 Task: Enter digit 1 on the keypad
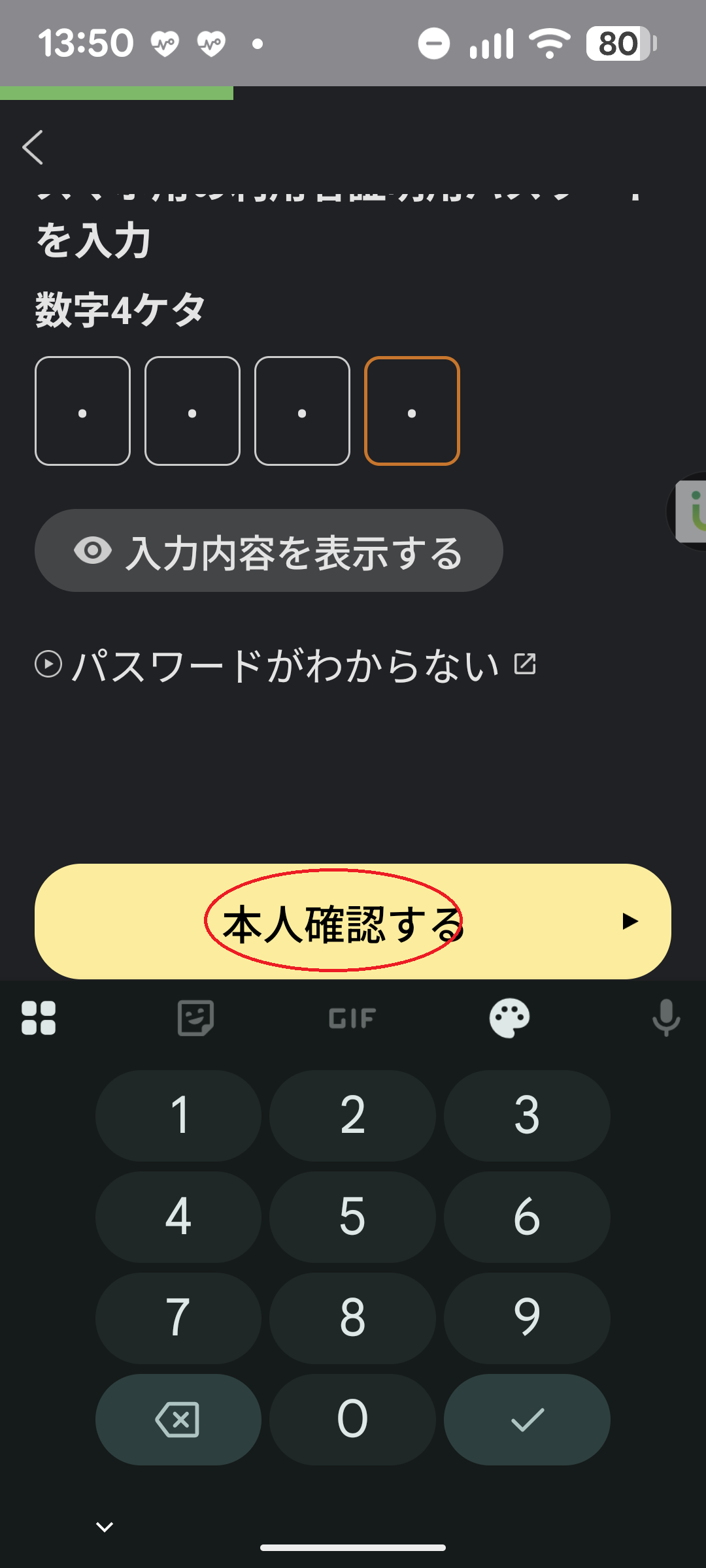click(178, 1115)
